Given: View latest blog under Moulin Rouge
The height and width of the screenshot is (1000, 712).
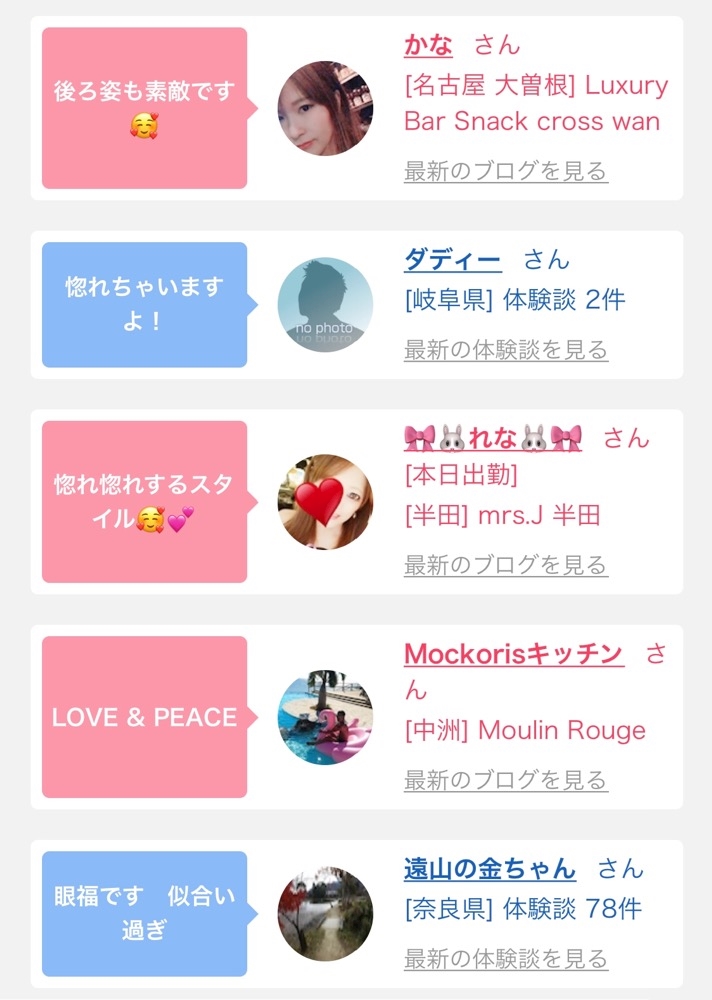Looking at the screenshot, I should 506,779.
